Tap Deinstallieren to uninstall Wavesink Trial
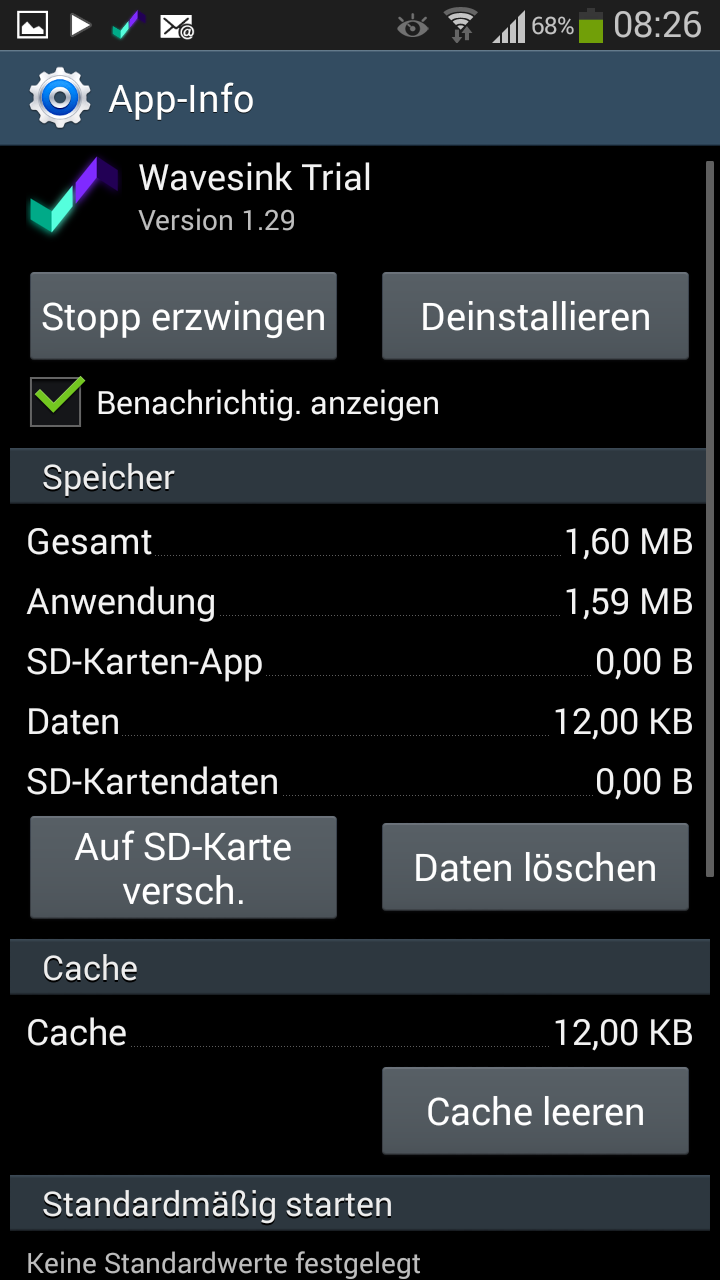 [535, 316]
